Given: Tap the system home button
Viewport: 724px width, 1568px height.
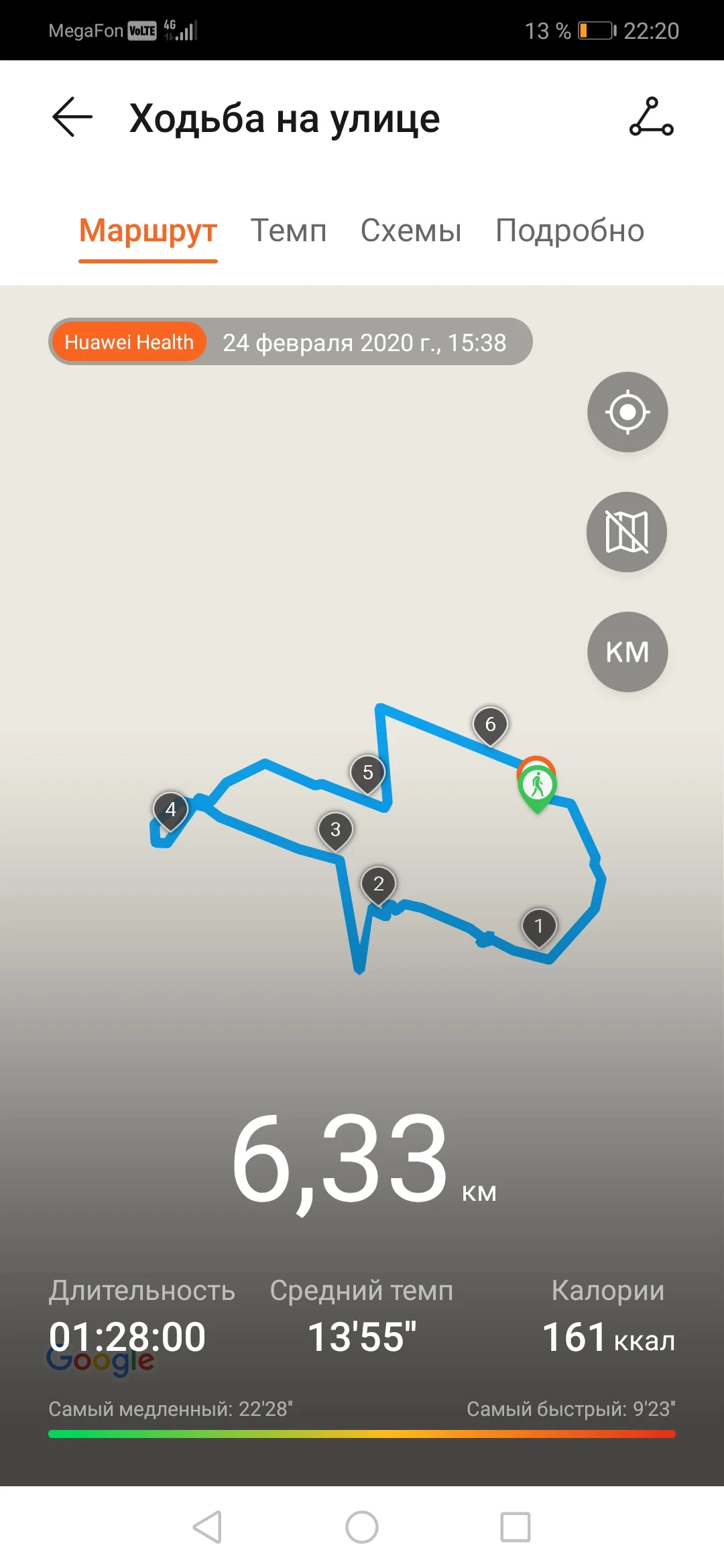Looking at the screenshot, I should pyautogui.click(x=362, y=1527).
